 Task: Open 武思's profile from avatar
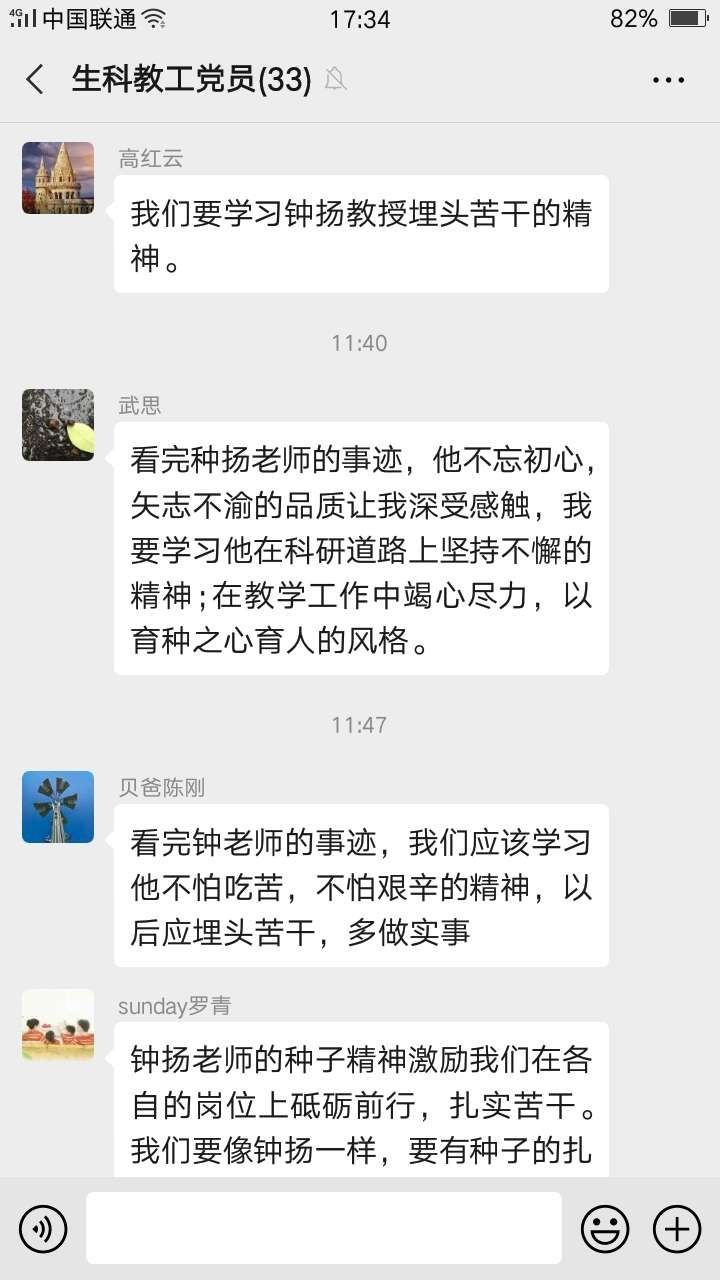point(58,425)
